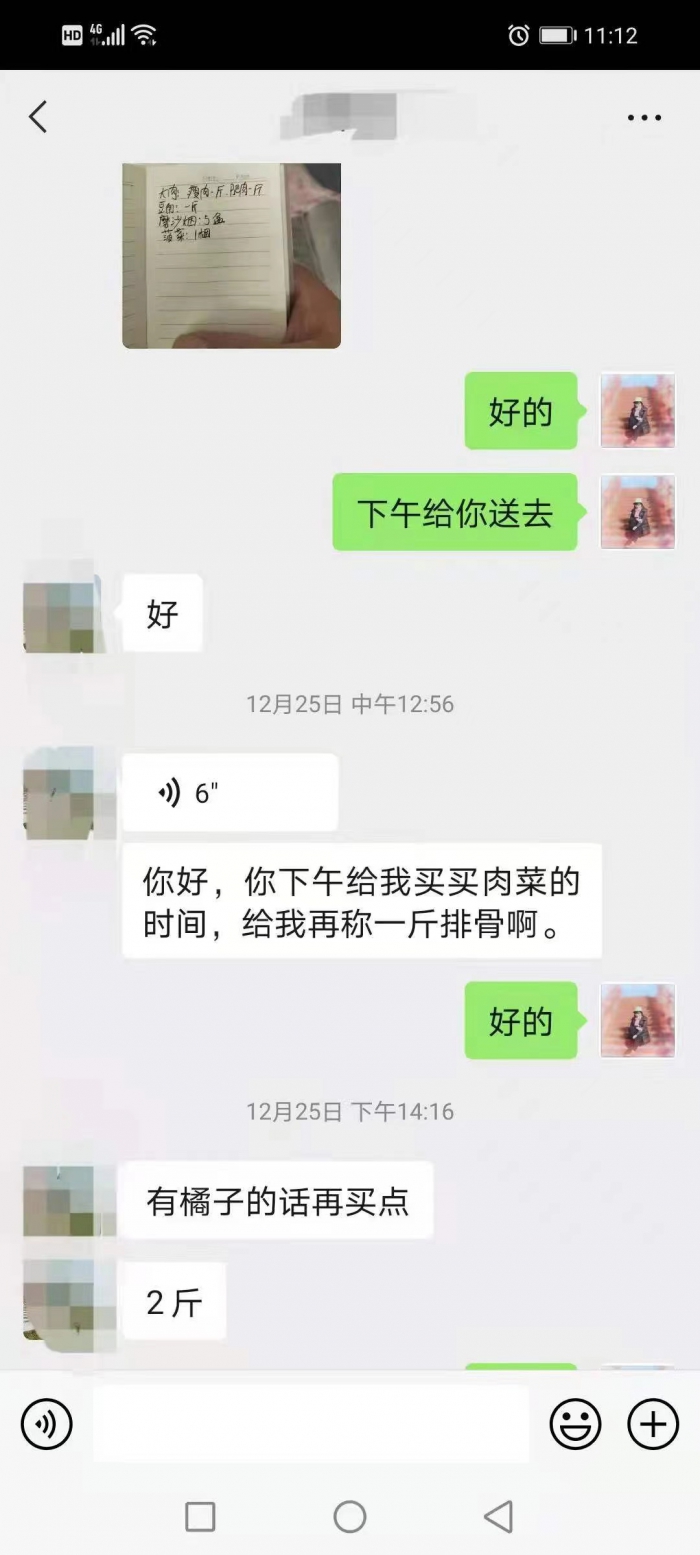Viewport: 700px width, 1555px height.
Task: Go back to the chat list
Action: click(38, 117)
